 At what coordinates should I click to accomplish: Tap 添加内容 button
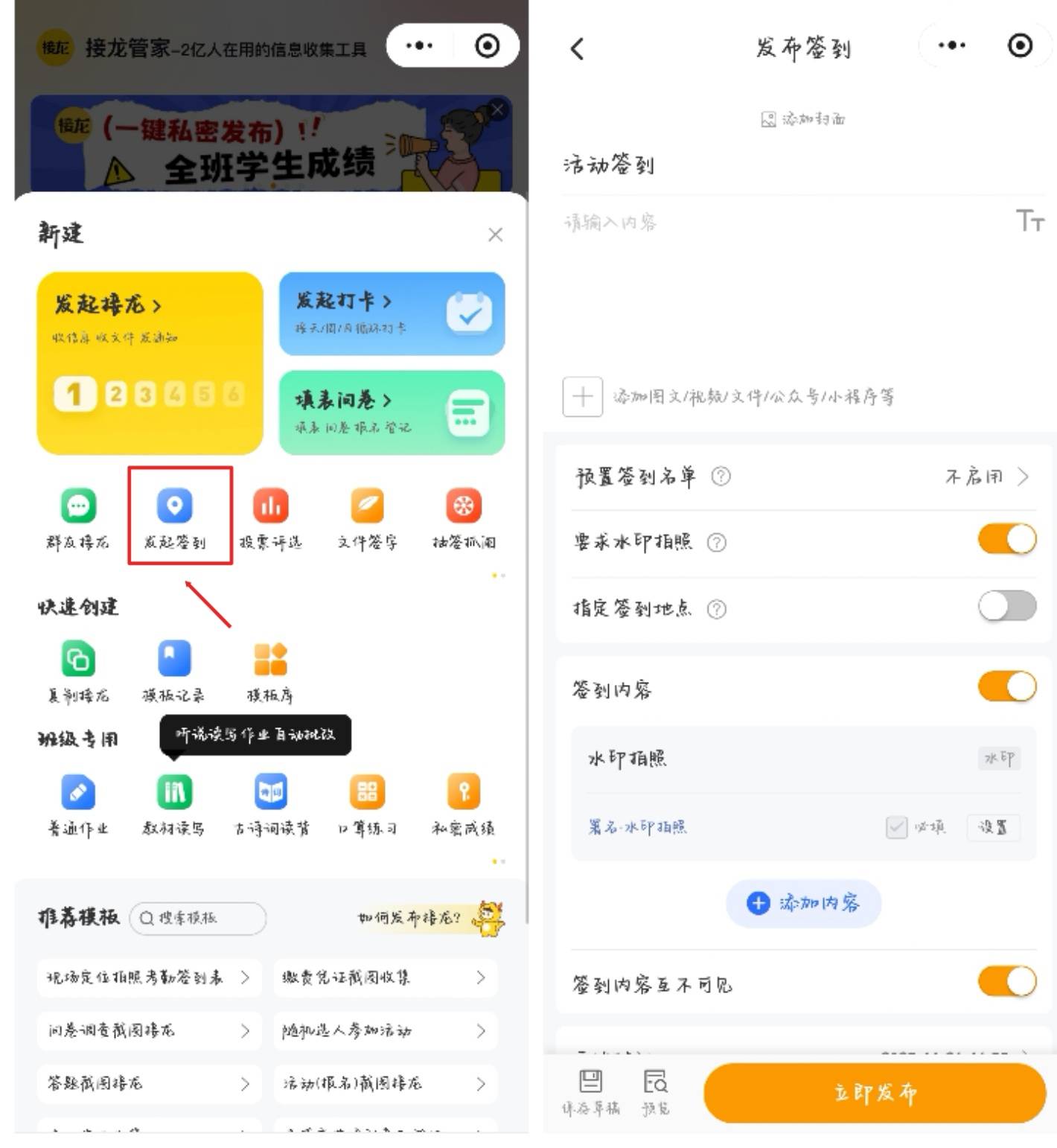(x=803, y=903)
